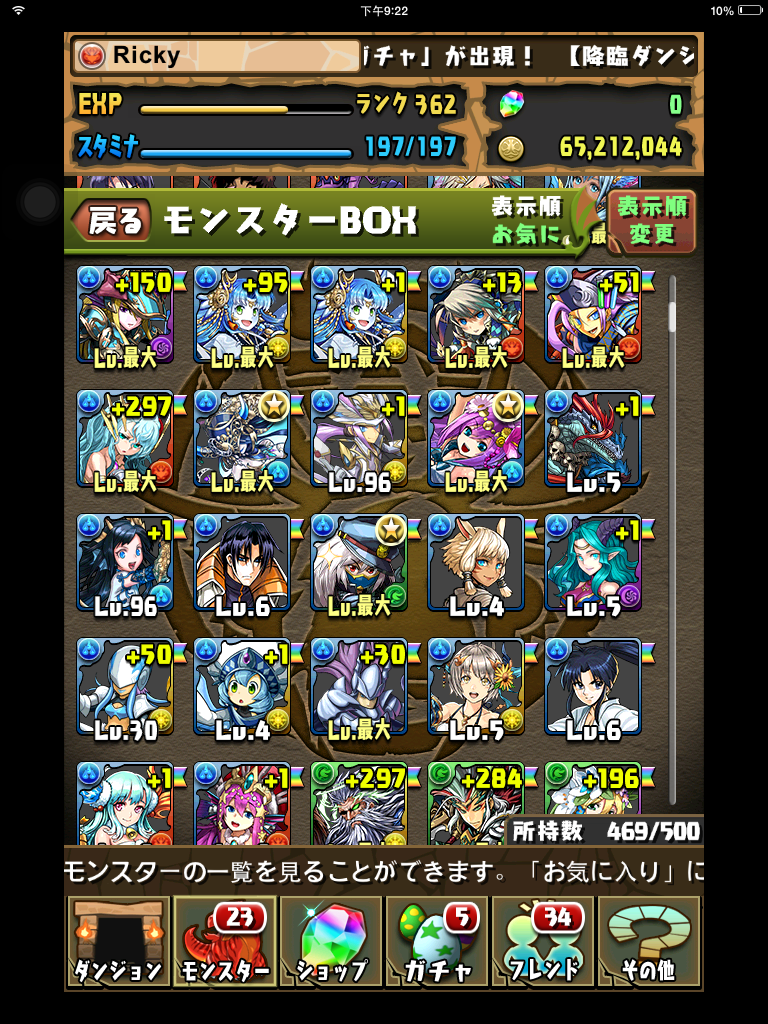Image resolution: width=768 pixels, height=1024 pixels.
Task: Go to the ガチャ tab
Action: coord(437,943)
